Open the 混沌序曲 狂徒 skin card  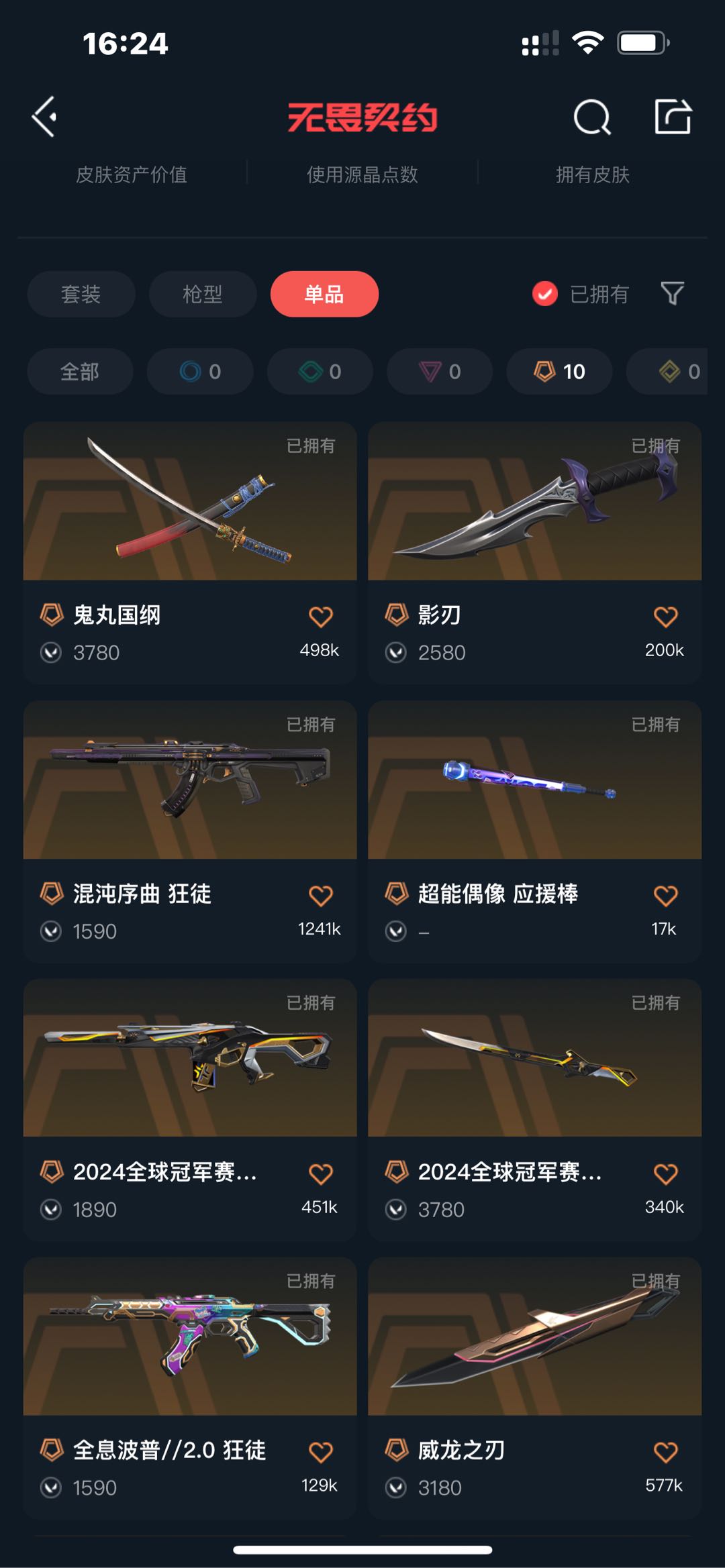click(190, 831)
